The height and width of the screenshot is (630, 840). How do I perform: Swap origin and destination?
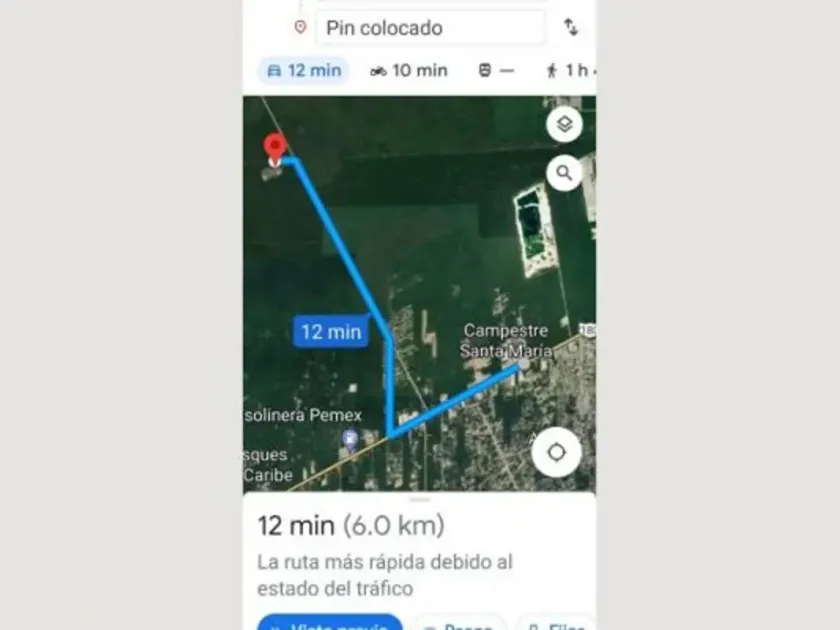click(x=571, y=27)
